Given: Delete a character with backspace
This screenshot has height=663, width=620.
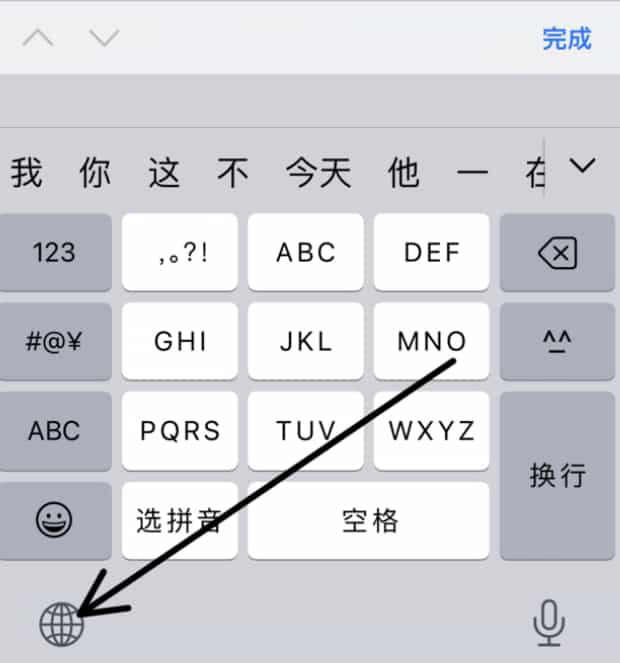Looking at the screenshot, I should click(557, 252).
